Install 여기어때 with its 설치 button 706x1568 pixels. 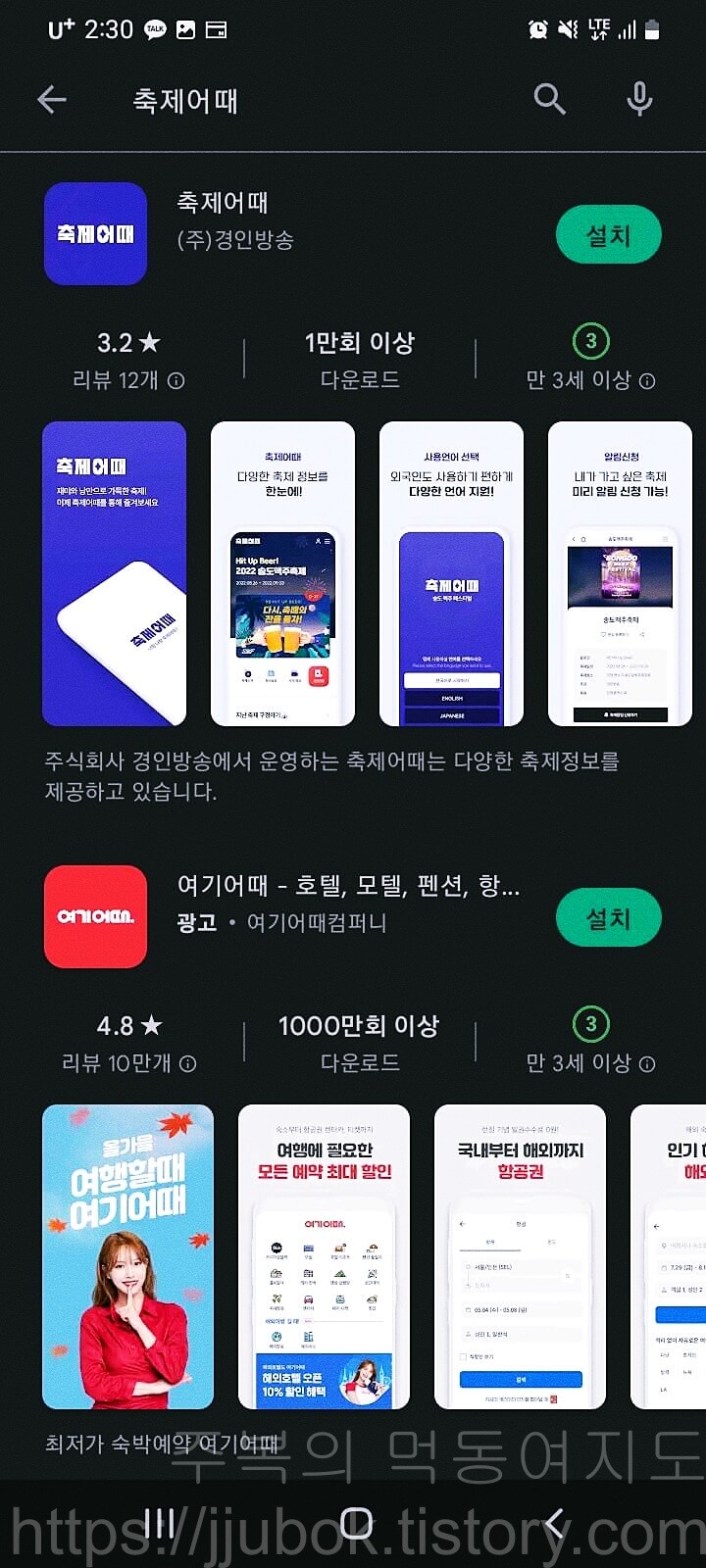608,917
